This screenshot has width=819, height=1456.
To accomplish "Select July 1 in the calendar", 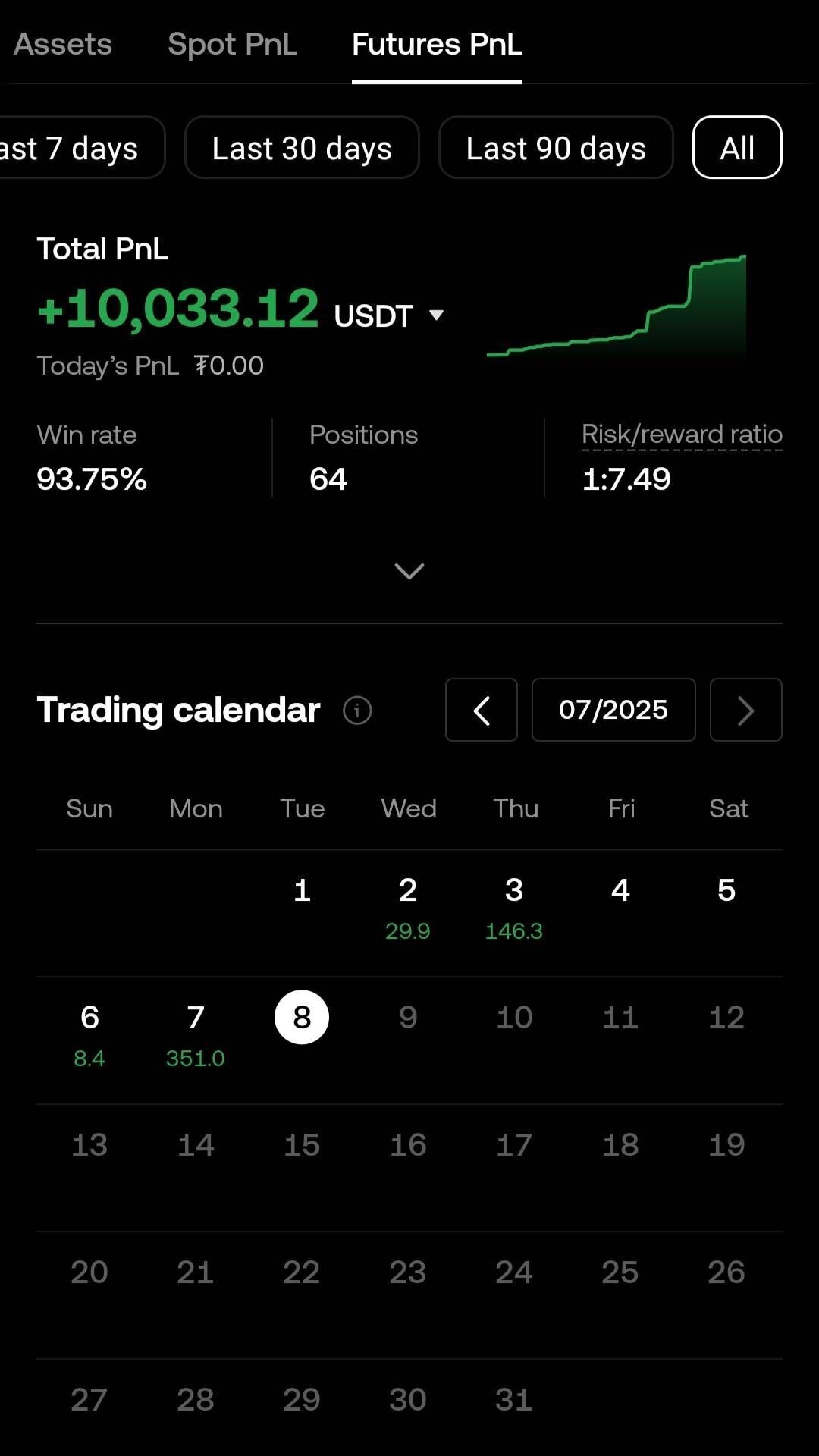I will [302, 891].
